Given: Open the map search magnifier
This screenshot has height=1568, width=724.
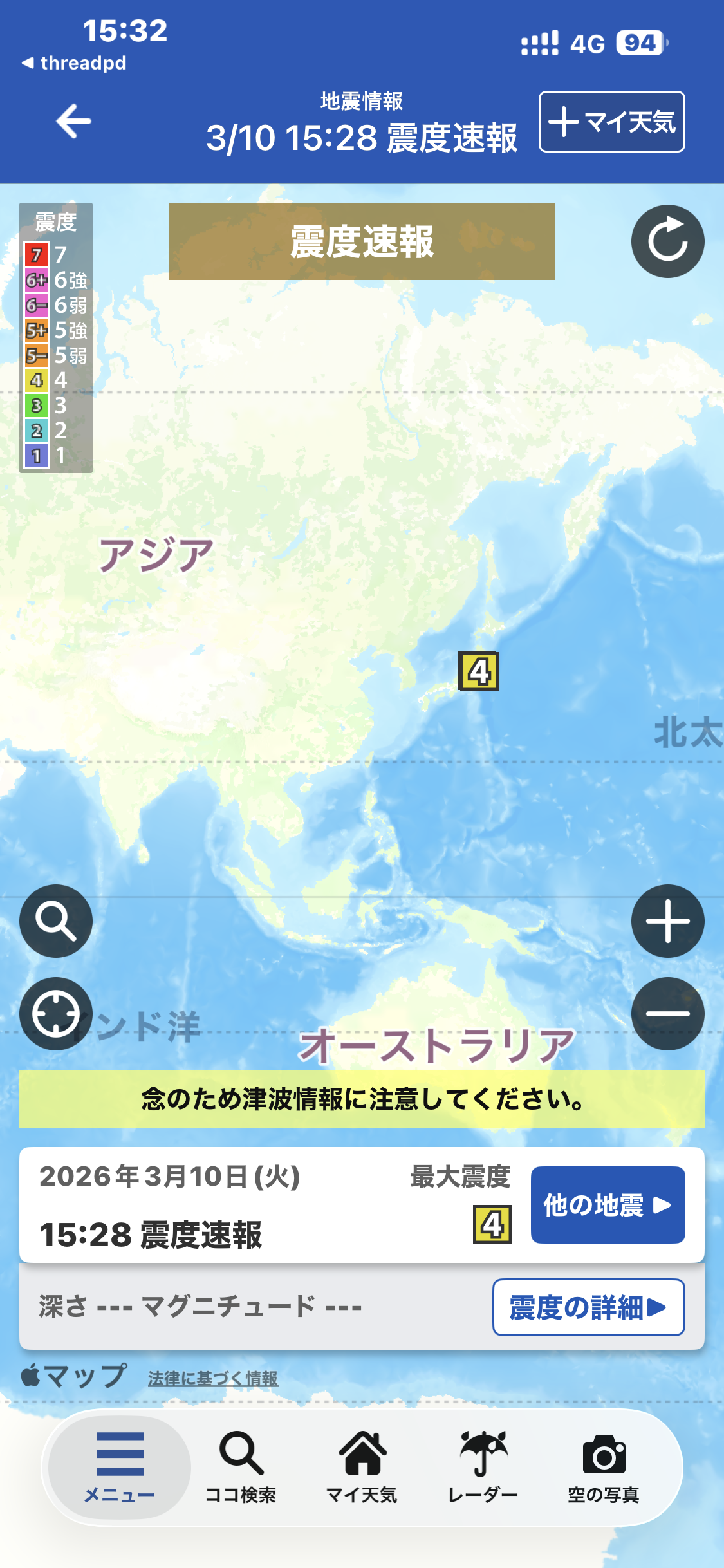Looking at the screenshot, I should [x=56, y=921].
